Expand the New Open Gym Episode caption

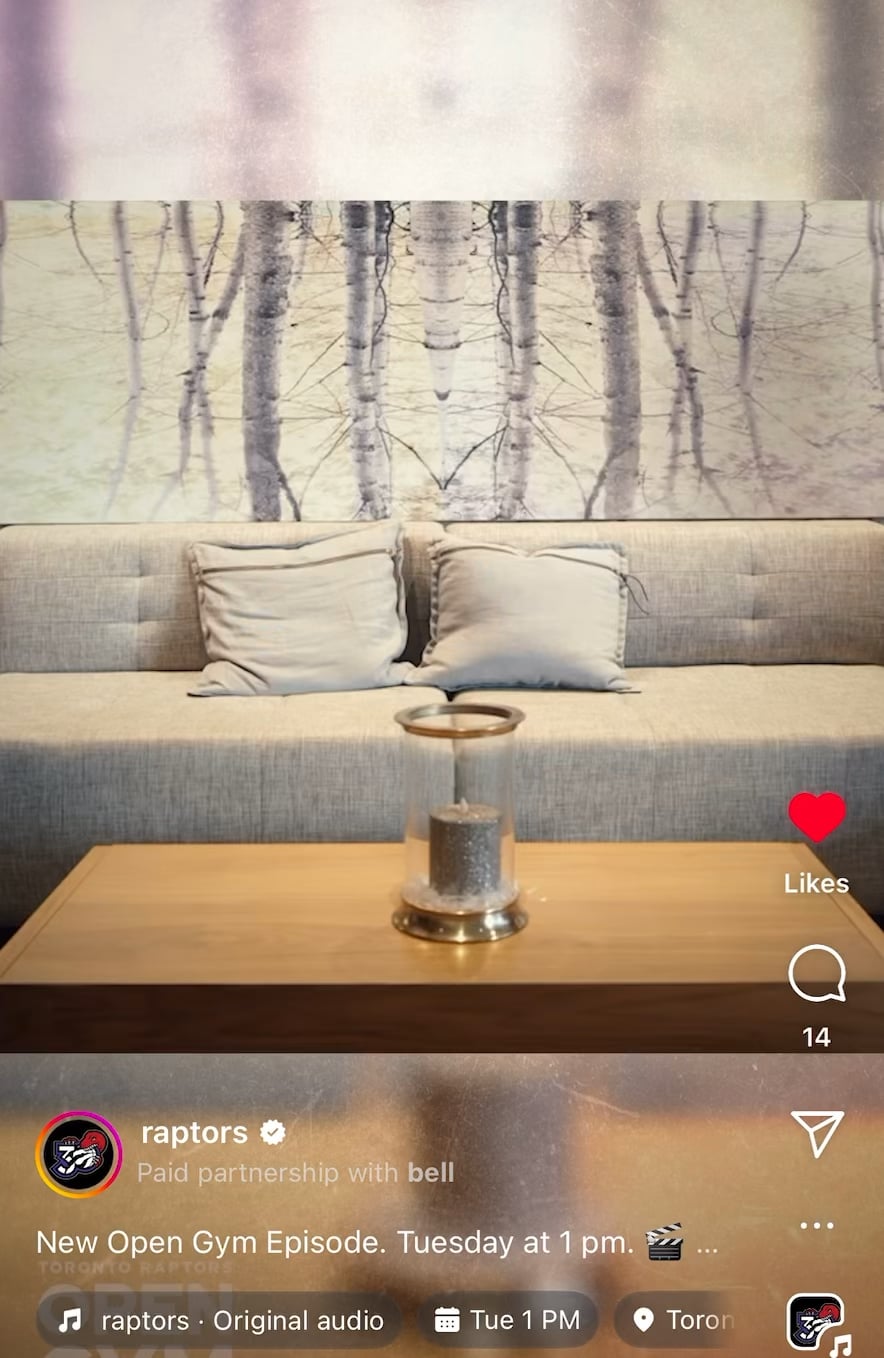click(x=706, y=1244)
